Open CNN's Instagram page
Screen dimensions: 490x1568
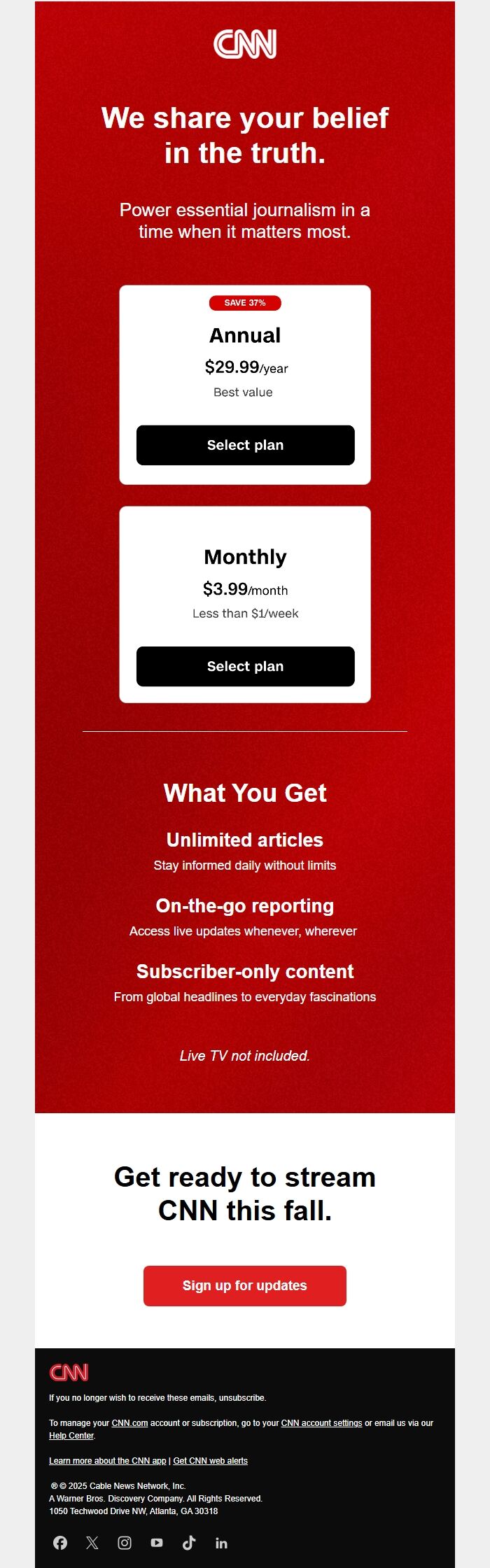click(x=125, y=1543)
